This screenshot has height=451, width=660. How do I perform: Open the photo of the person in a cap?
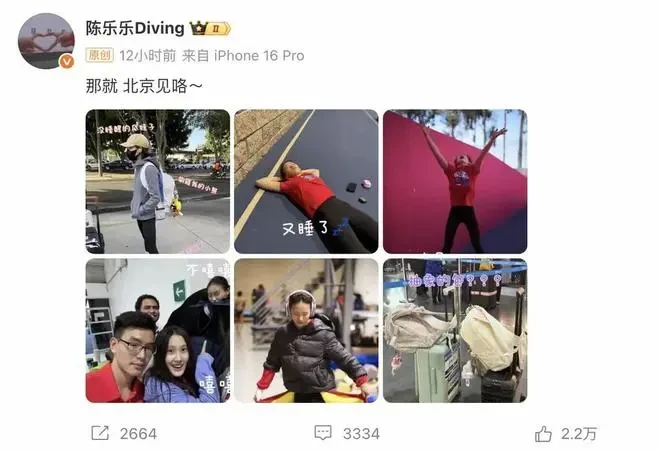click(157, 181)
